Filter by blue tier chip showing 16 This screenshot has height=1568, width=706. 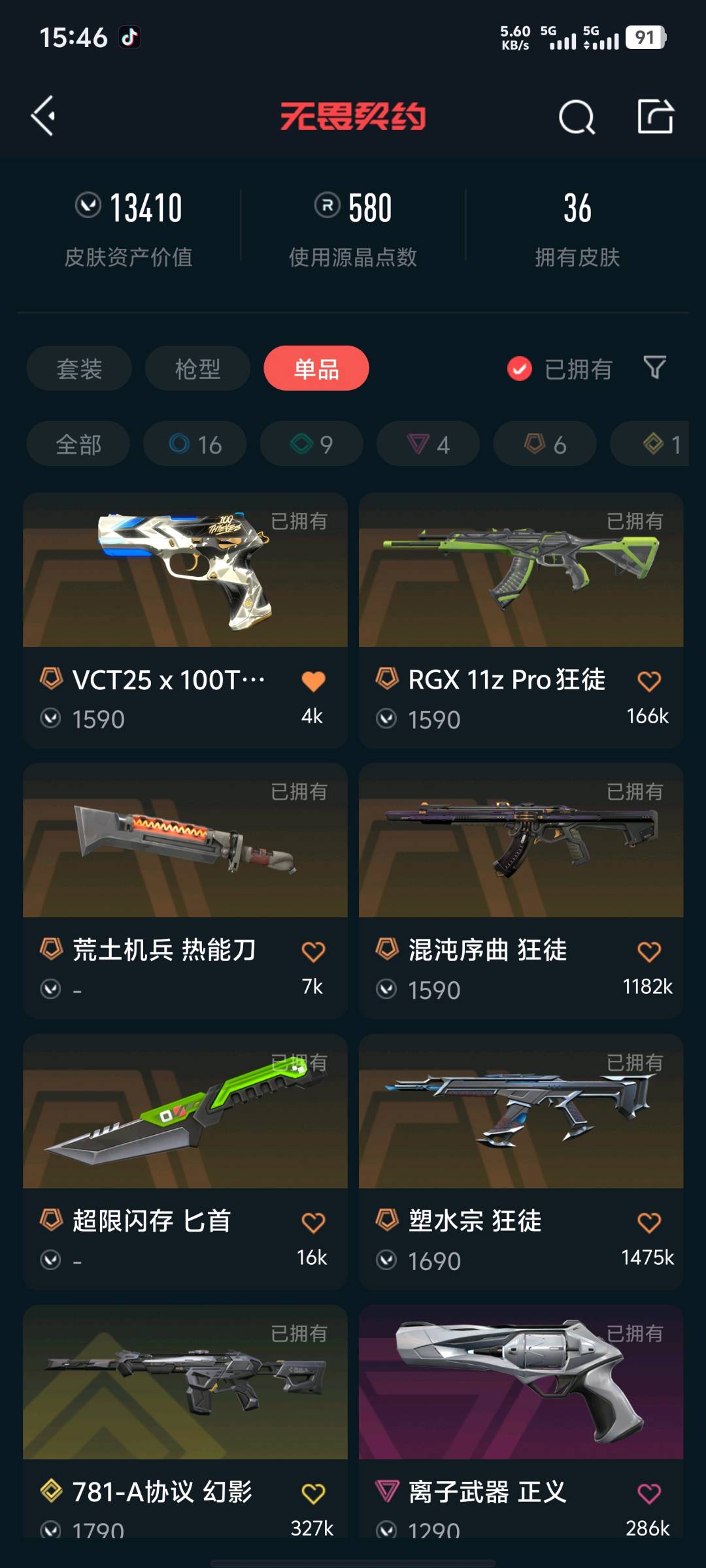(195, 444)
